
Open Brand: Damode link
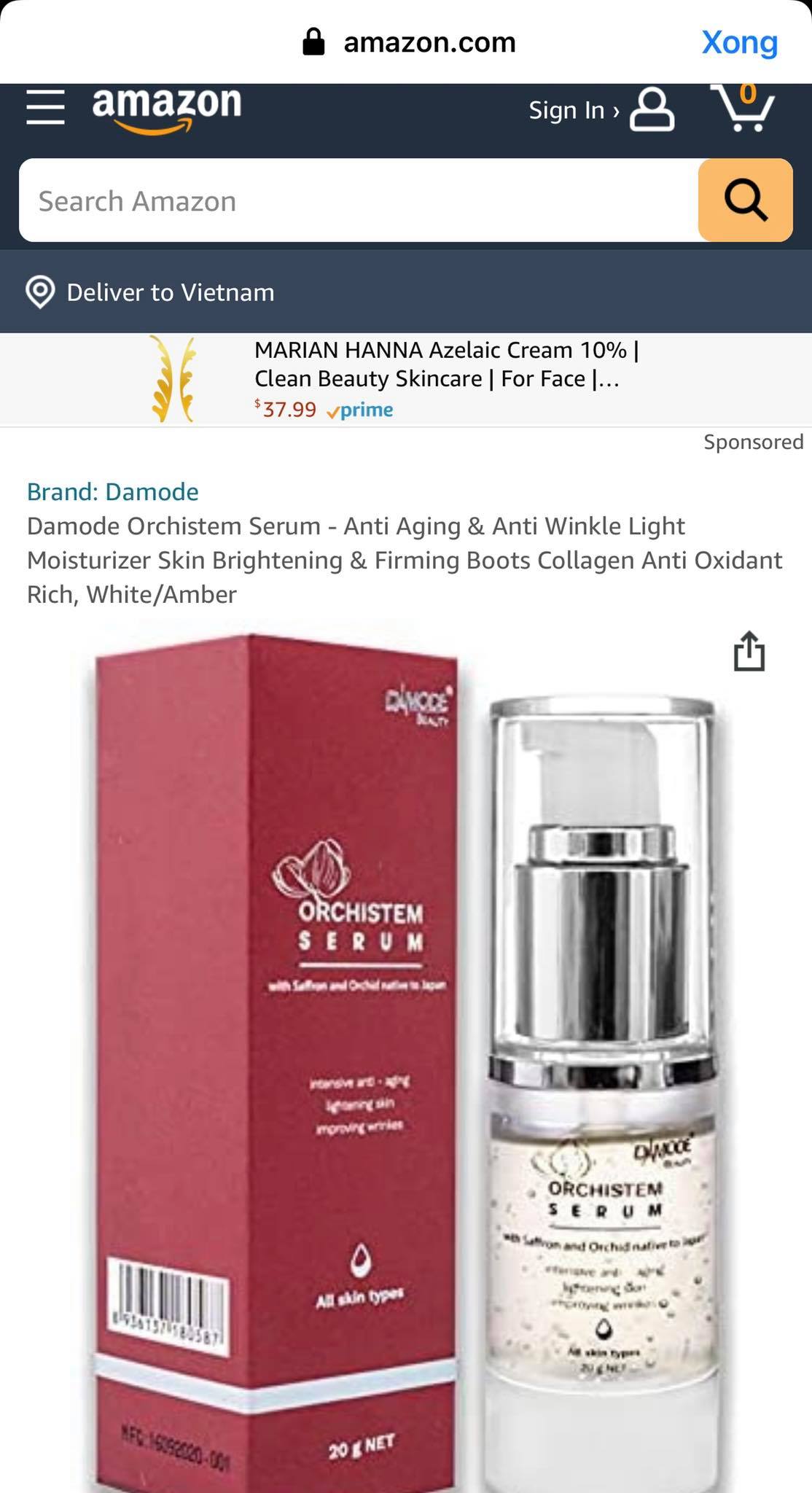pos(113,492)
